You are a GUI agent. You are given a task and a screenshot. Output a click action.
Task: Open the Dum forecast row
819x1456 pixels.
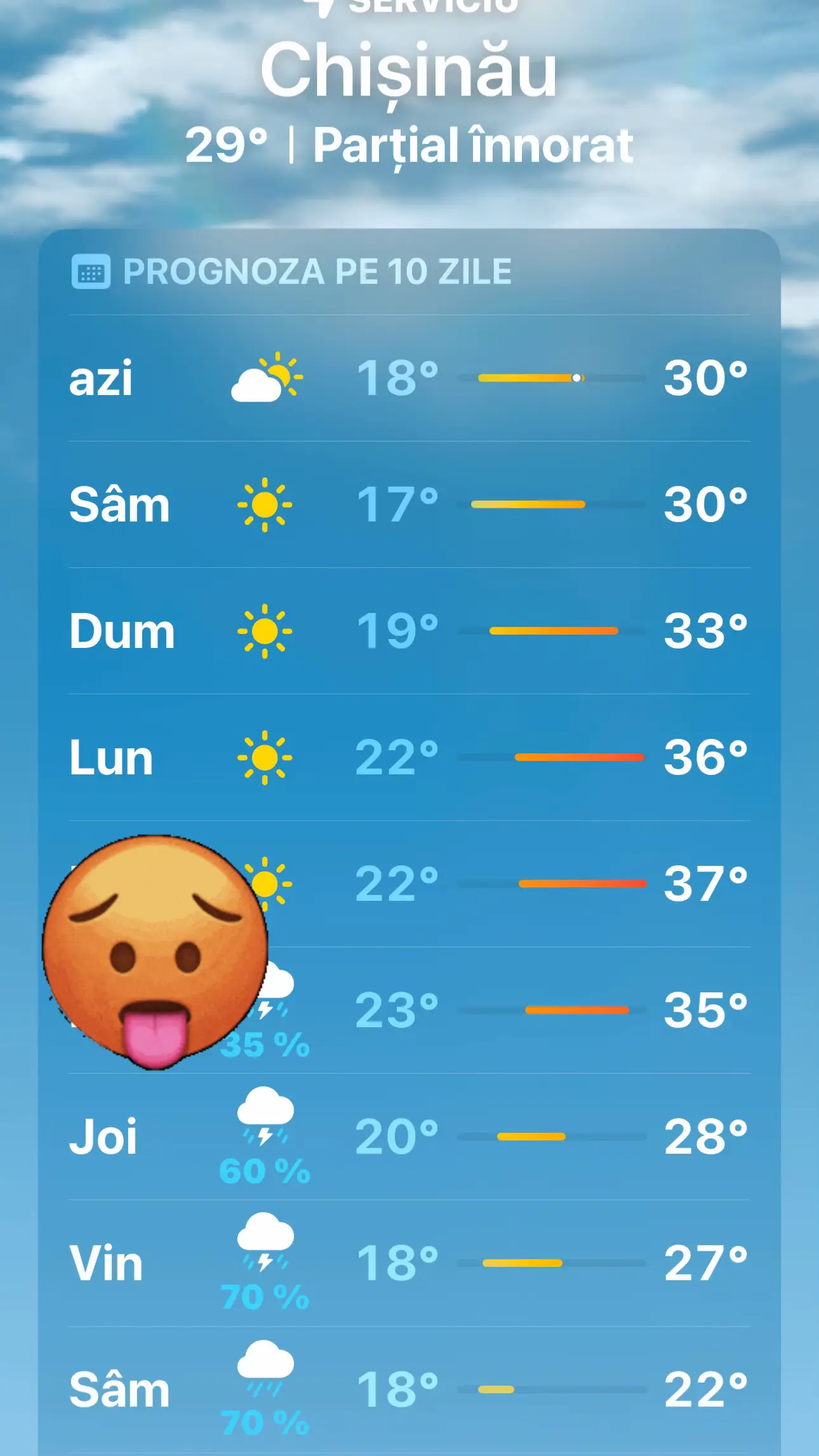click(409, 631)
